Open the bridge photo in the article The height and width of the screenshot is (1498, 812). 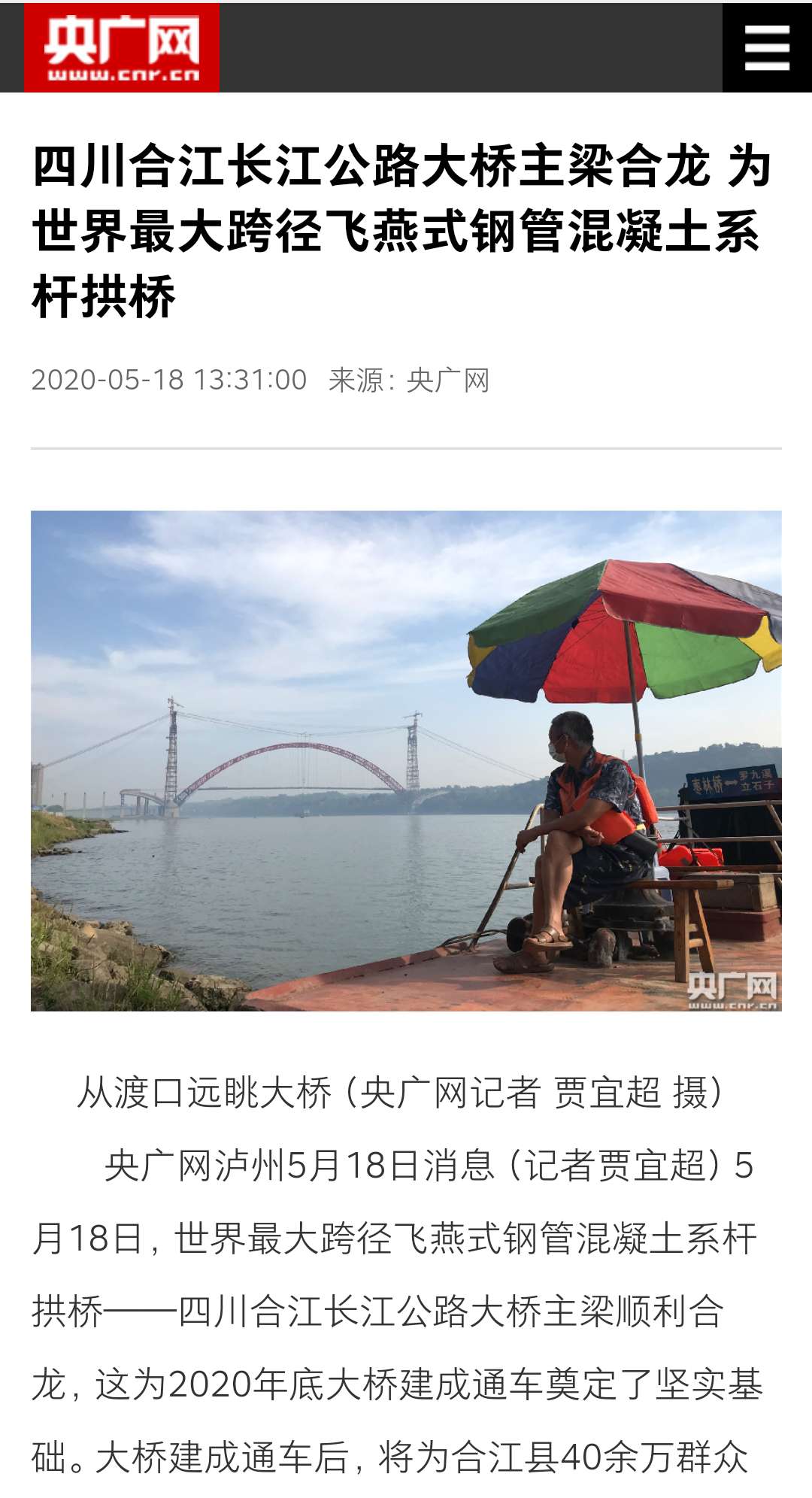406,760
